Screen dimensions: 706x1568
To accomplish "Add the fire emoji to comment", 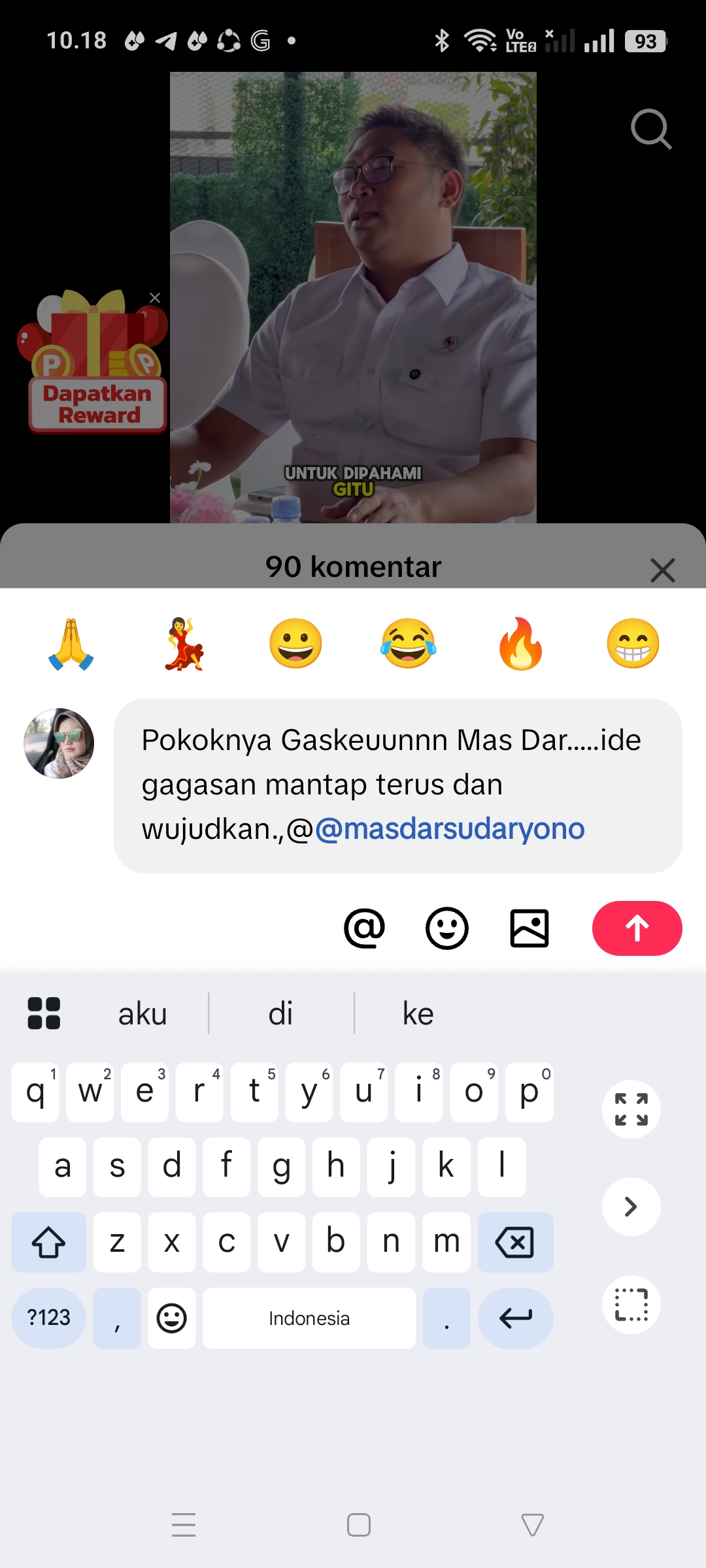I will (x=521, y=644).
